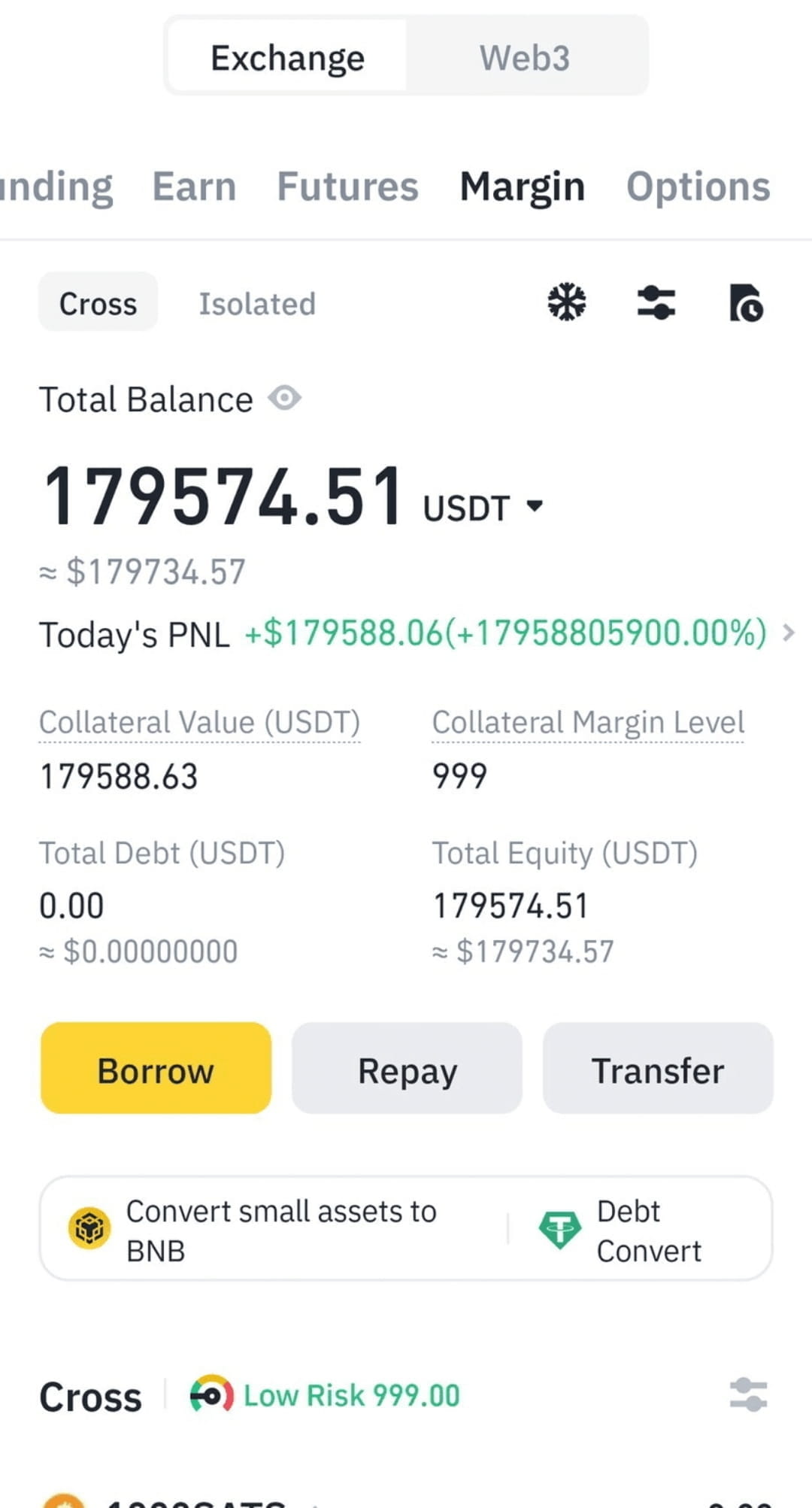Open the Earn tab
The height and width of the screenshot is (1508, 812).
(x=194, y=187)
